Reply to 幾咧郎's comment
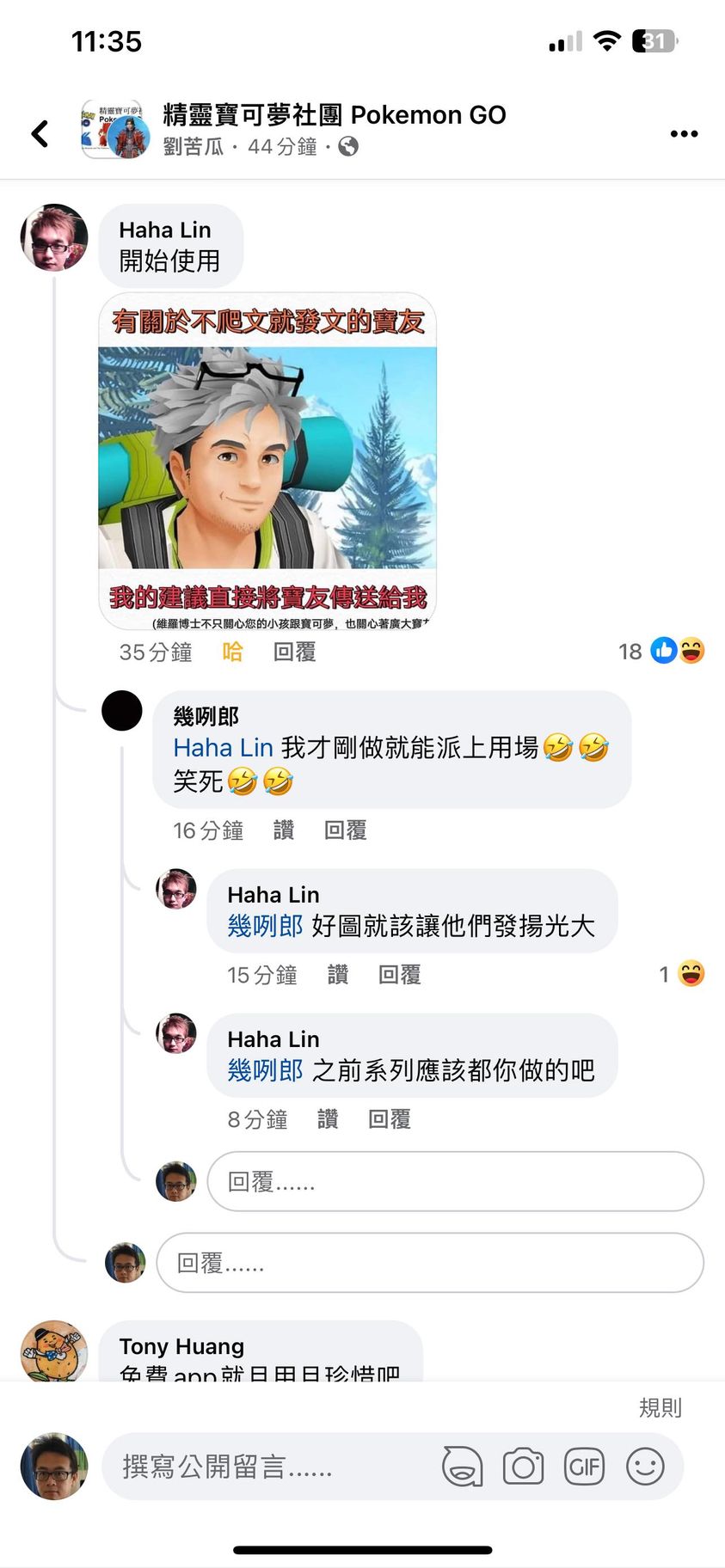 click(x=345, y=830)
